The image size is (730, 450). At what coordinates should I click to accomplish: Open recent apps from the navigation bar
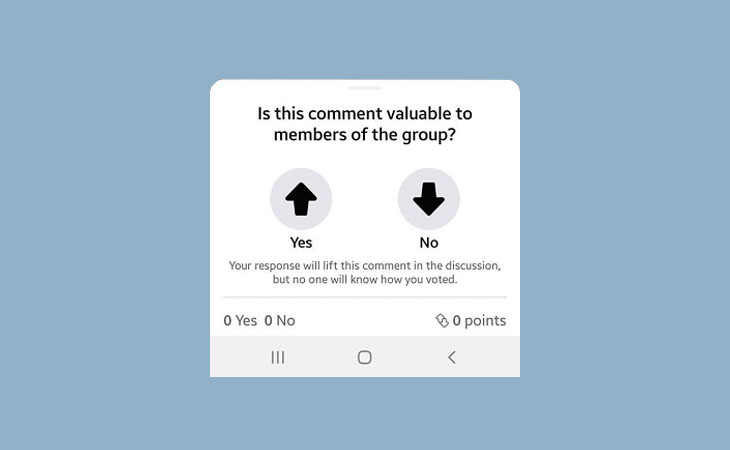point(278,357)
